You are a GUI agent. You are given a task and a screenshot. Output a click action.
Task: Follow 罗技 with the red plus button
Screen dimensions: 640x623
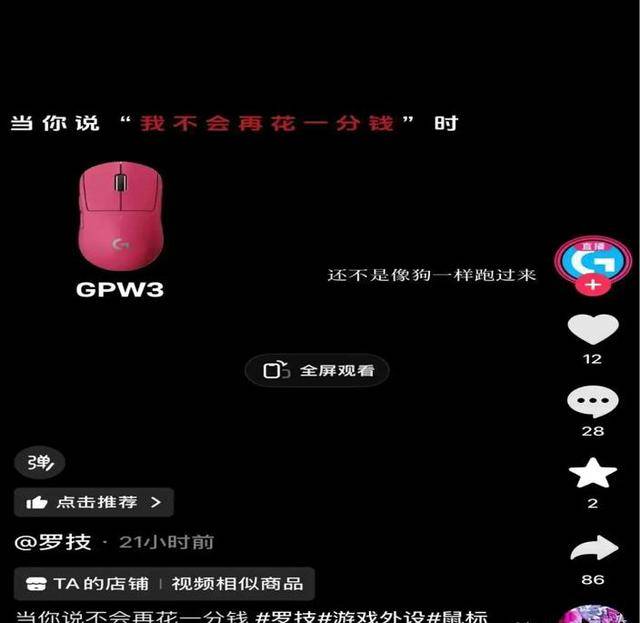pos(592,285)
